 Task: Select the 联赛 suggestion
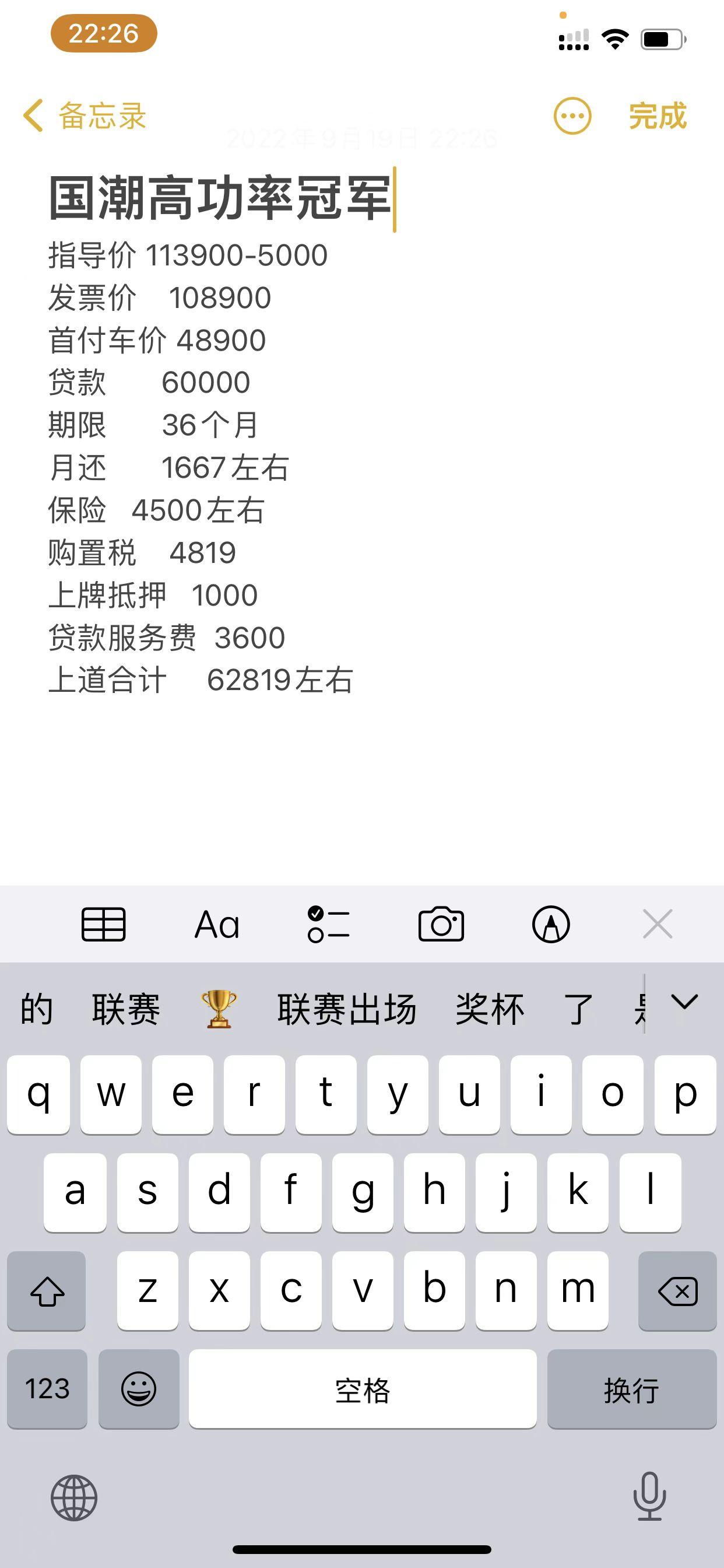coord(126,1009)
